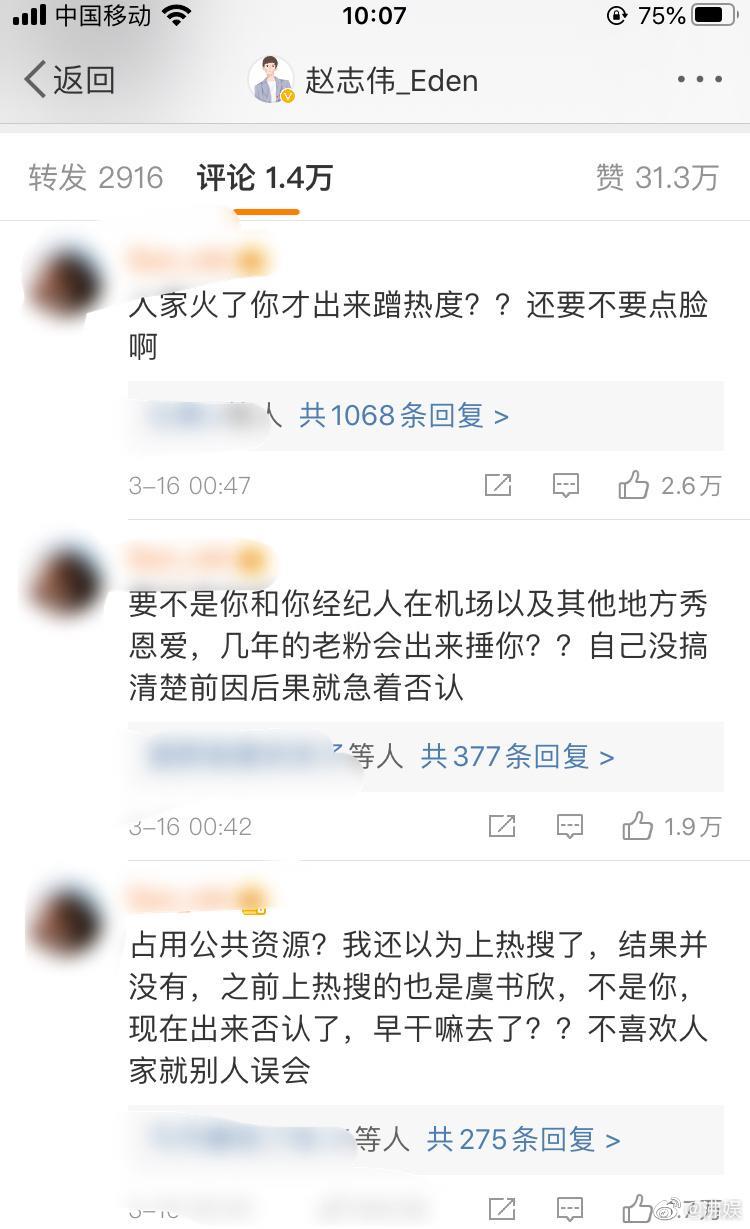The height and width of the screenshot is (1229, 750).
Task: Share the comment posted at 3-16 00:47
Action: point(497,486)
